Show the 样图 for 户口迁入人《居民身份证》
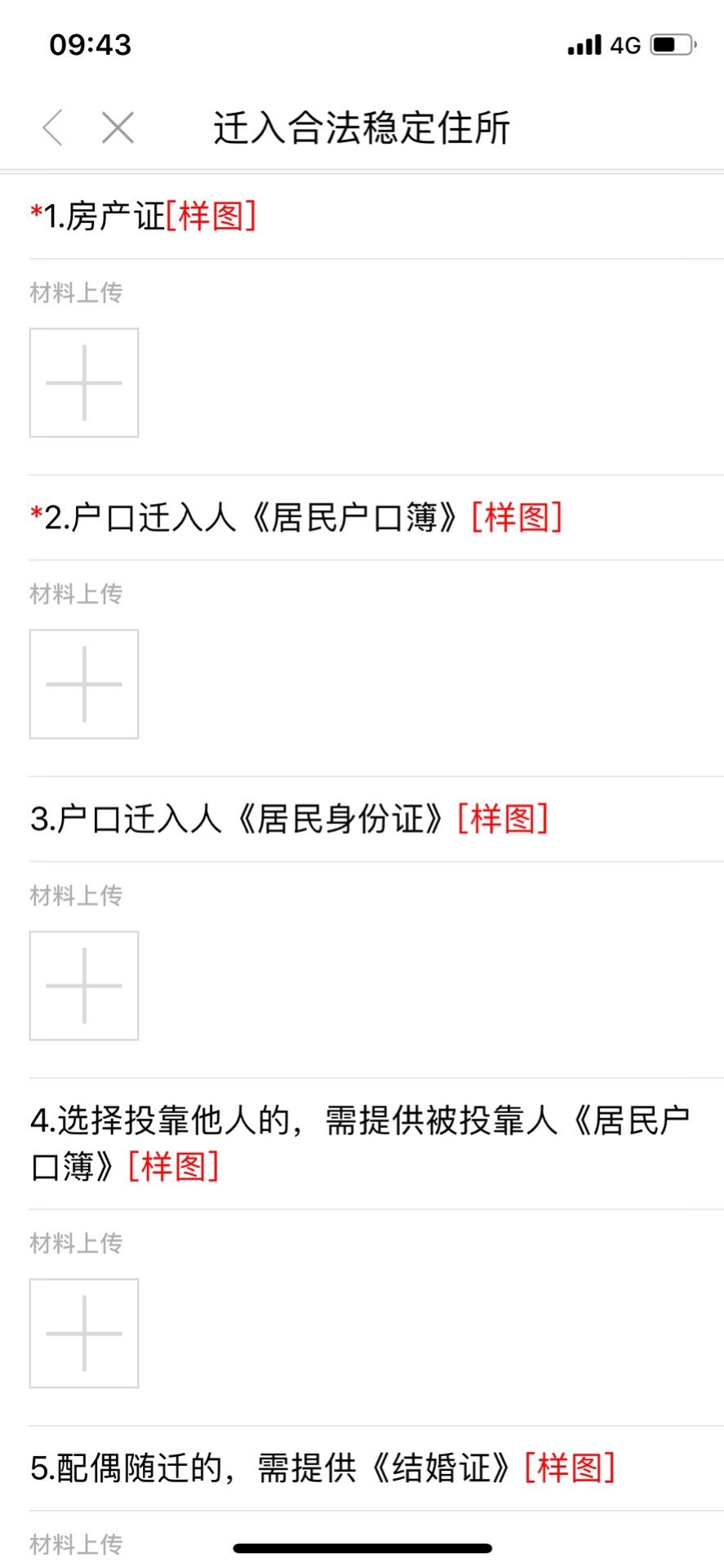 [503, 819]
